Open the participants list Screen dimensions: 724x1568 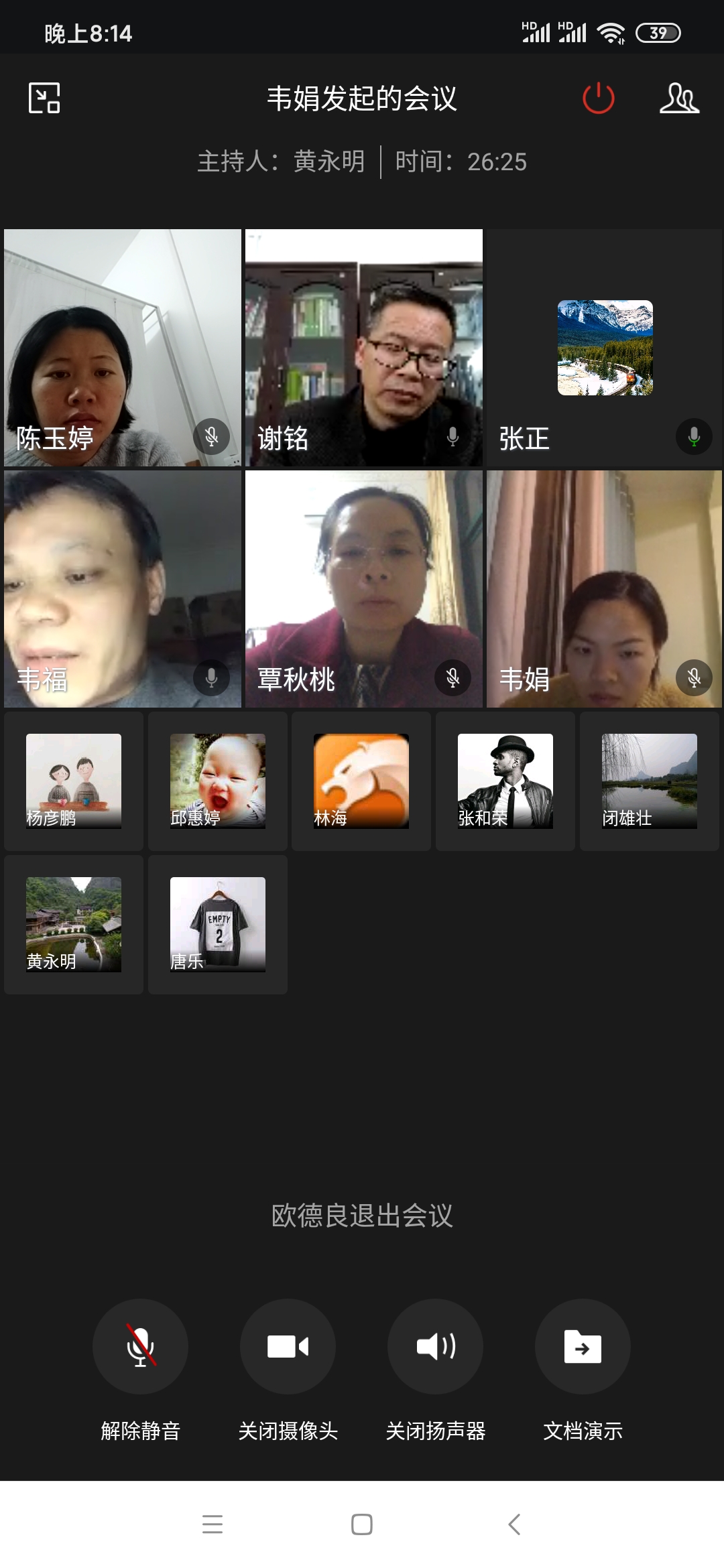point(679,99)
